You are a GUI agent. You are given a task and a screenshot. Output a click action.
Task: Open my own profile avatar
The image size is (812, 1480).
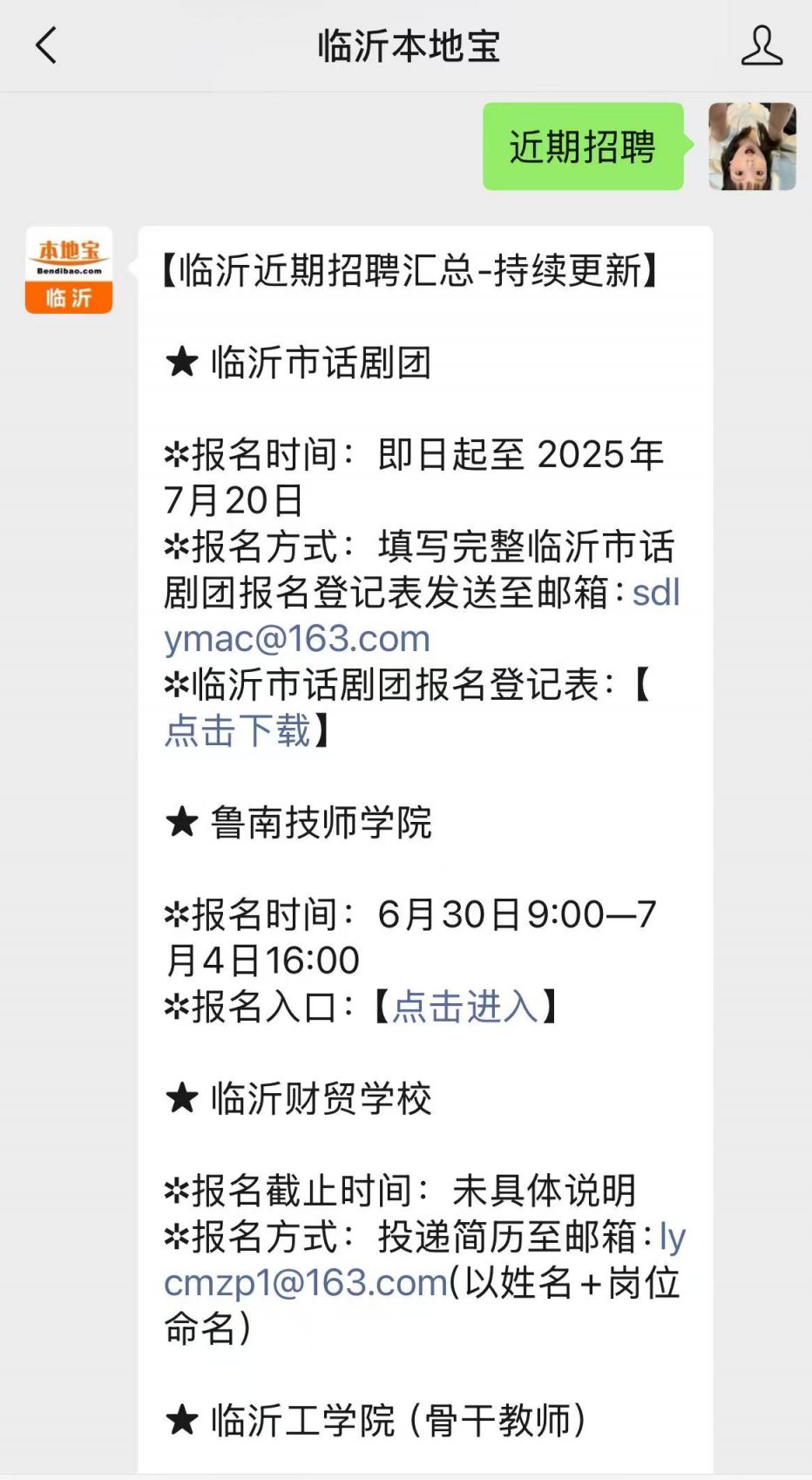coord(752,146)
